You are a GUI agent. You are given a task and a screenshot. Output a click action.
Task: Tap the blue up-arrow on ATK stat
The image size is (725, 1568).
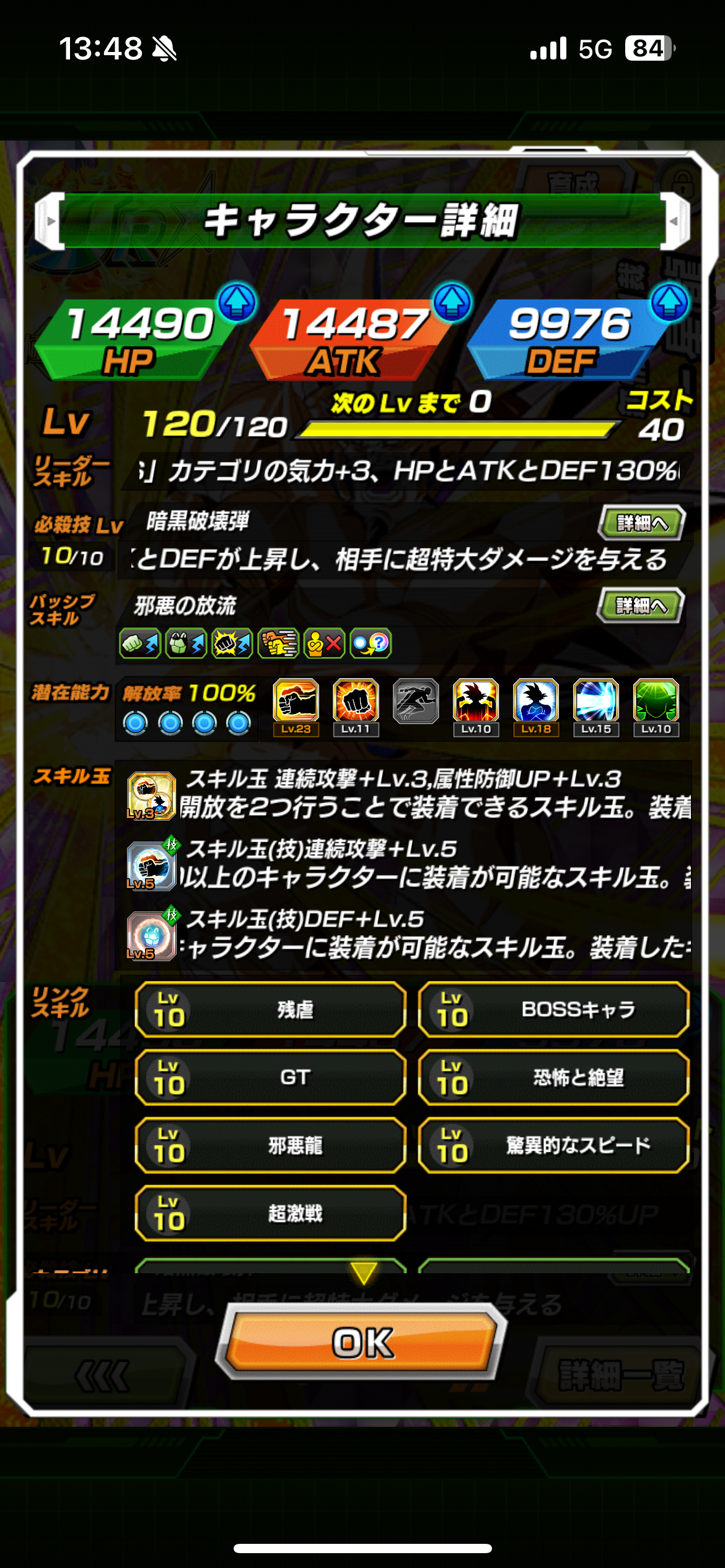[x=452, y=302]
